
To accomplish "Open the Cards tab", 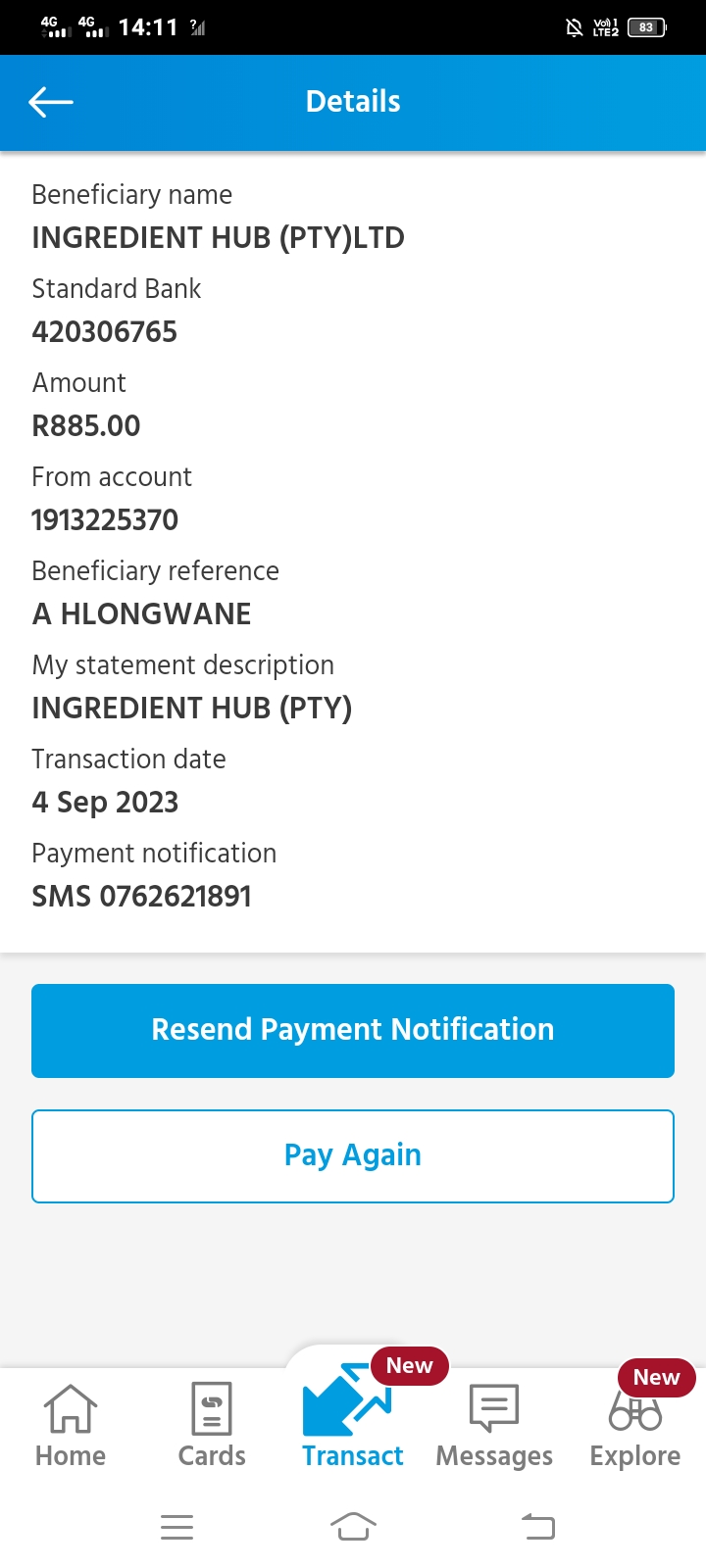I will coord(212,1426).
